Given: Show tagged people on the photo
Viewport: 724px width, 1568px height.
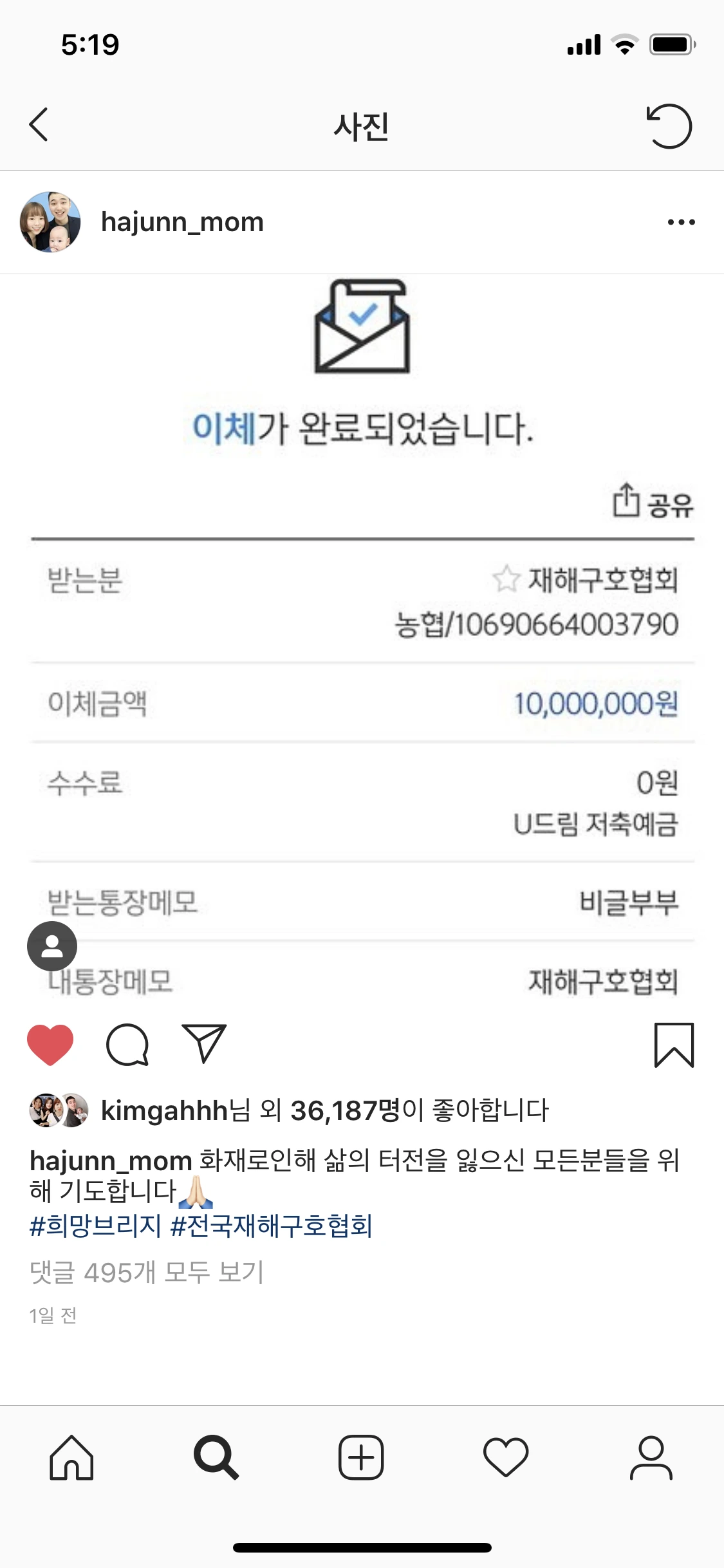Looking at the screenshot, I should pyautogui.click(x=52, y=946).
